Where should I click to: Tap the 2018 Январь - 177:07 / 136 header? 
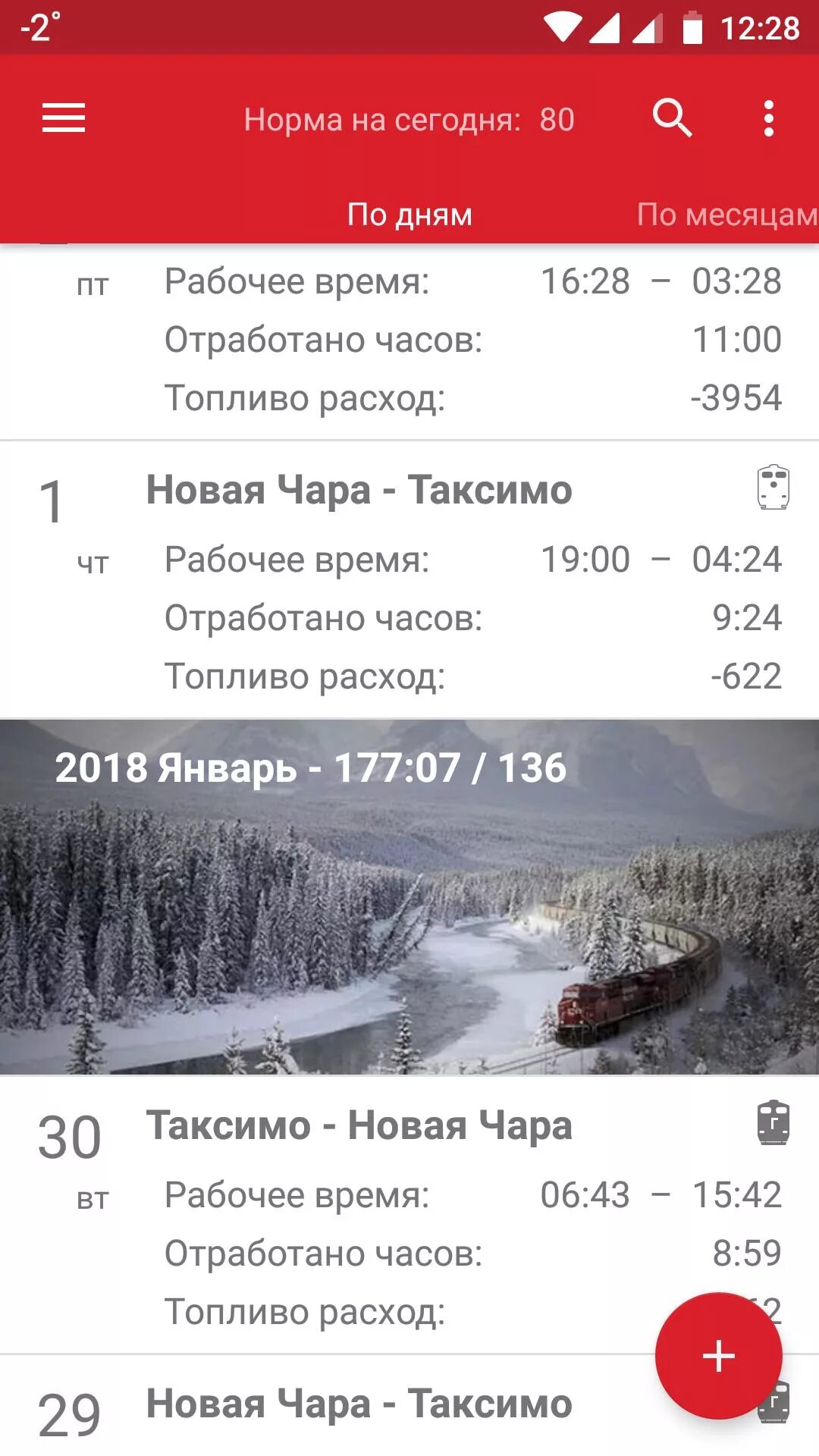click(311, 770)
